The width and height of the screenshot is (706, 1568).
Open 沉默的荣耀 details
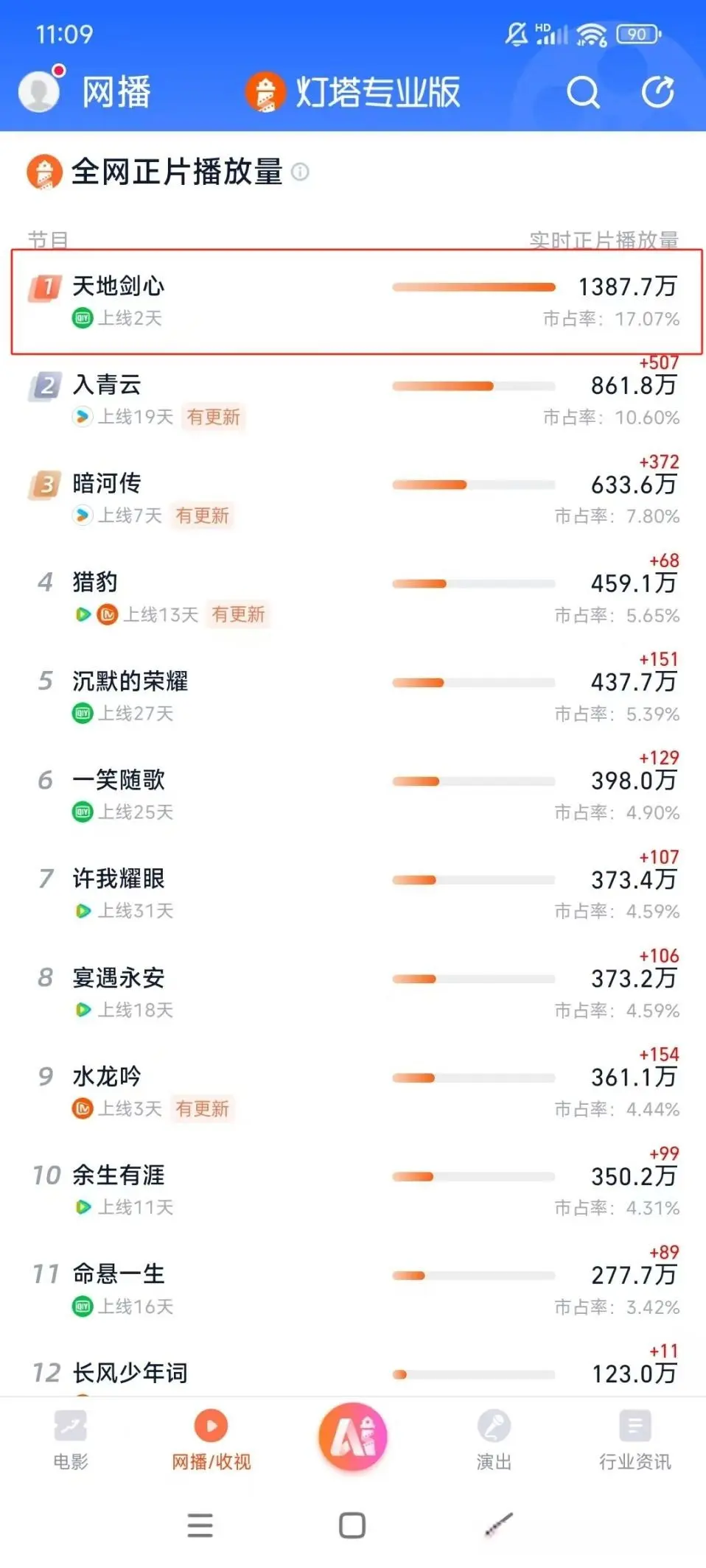[354, 696]
